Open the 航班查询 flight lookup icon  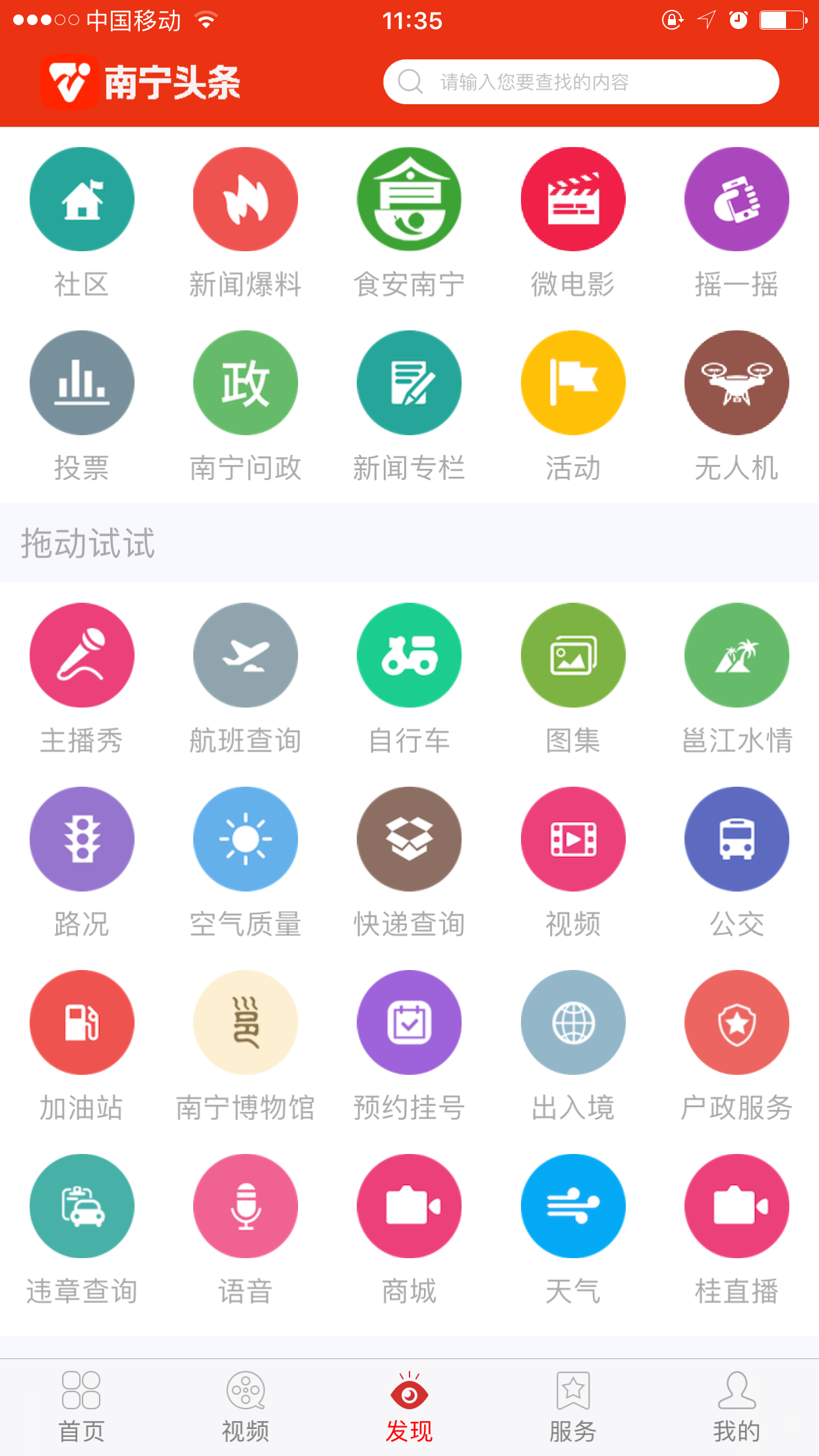[x=245, y=655]
